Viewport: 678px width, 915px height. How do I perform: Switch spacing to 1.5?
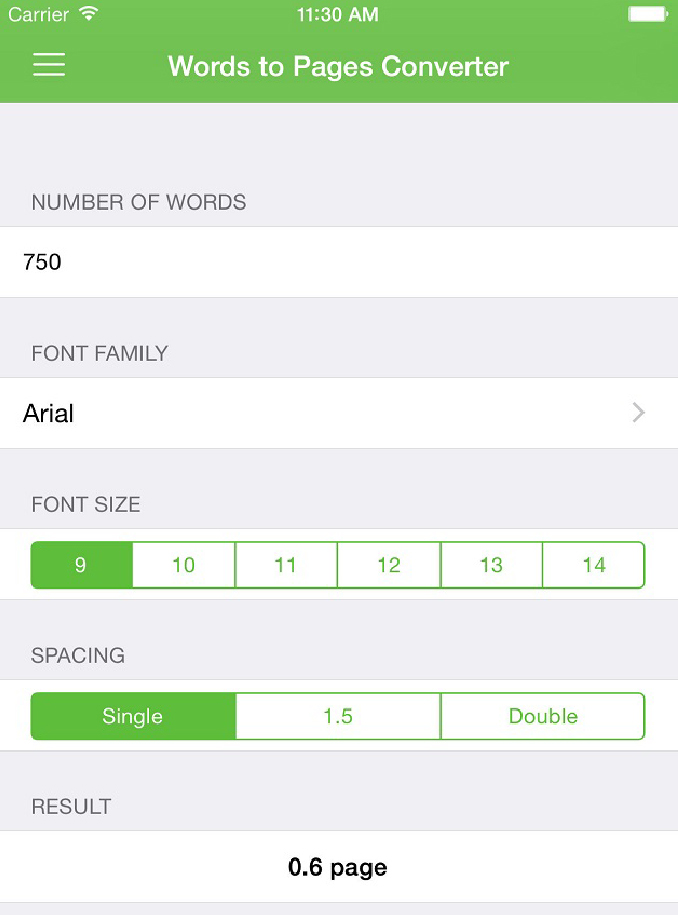tap(338, 716)
